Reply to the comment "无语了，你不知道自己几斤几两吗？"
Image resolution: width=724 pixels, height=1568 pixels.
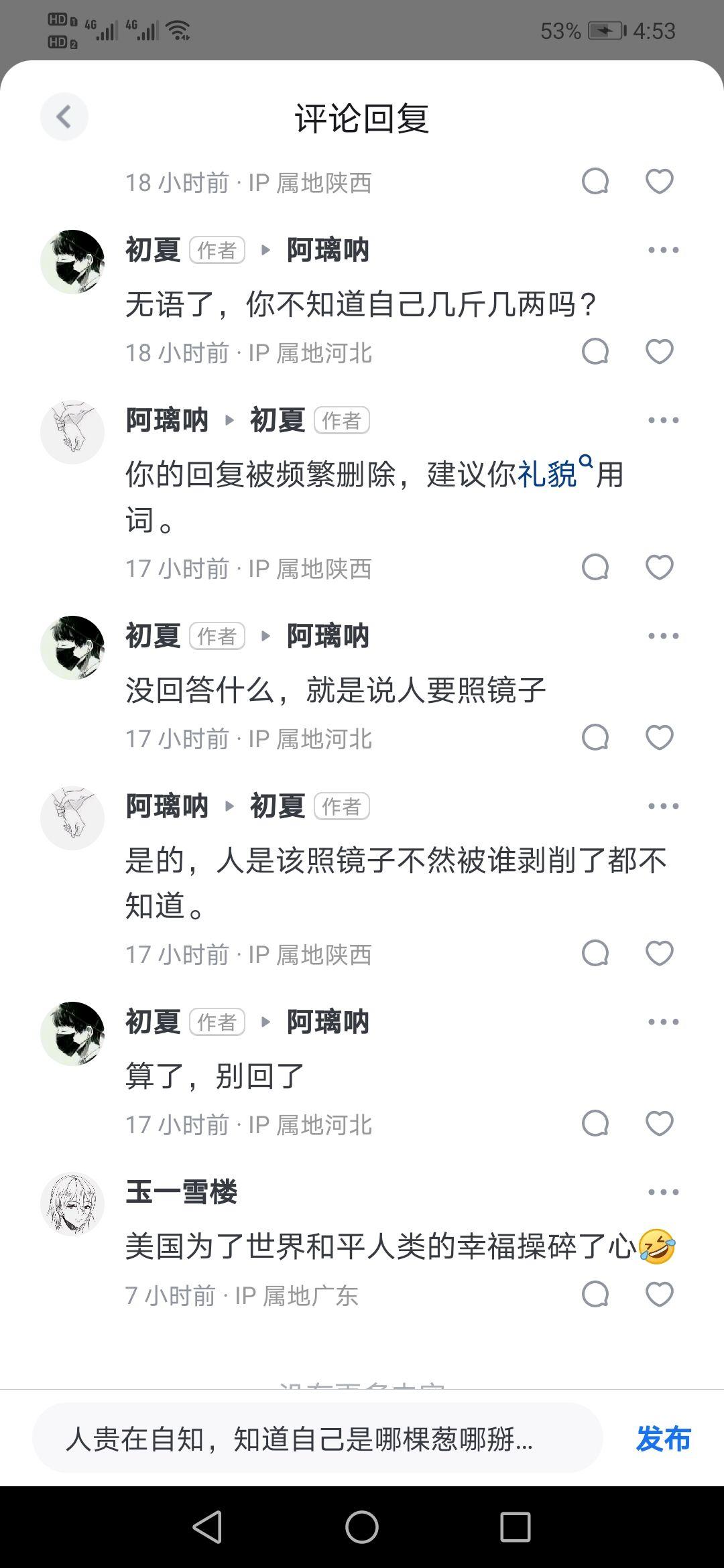pyautogui.click(x=595, y=352)
